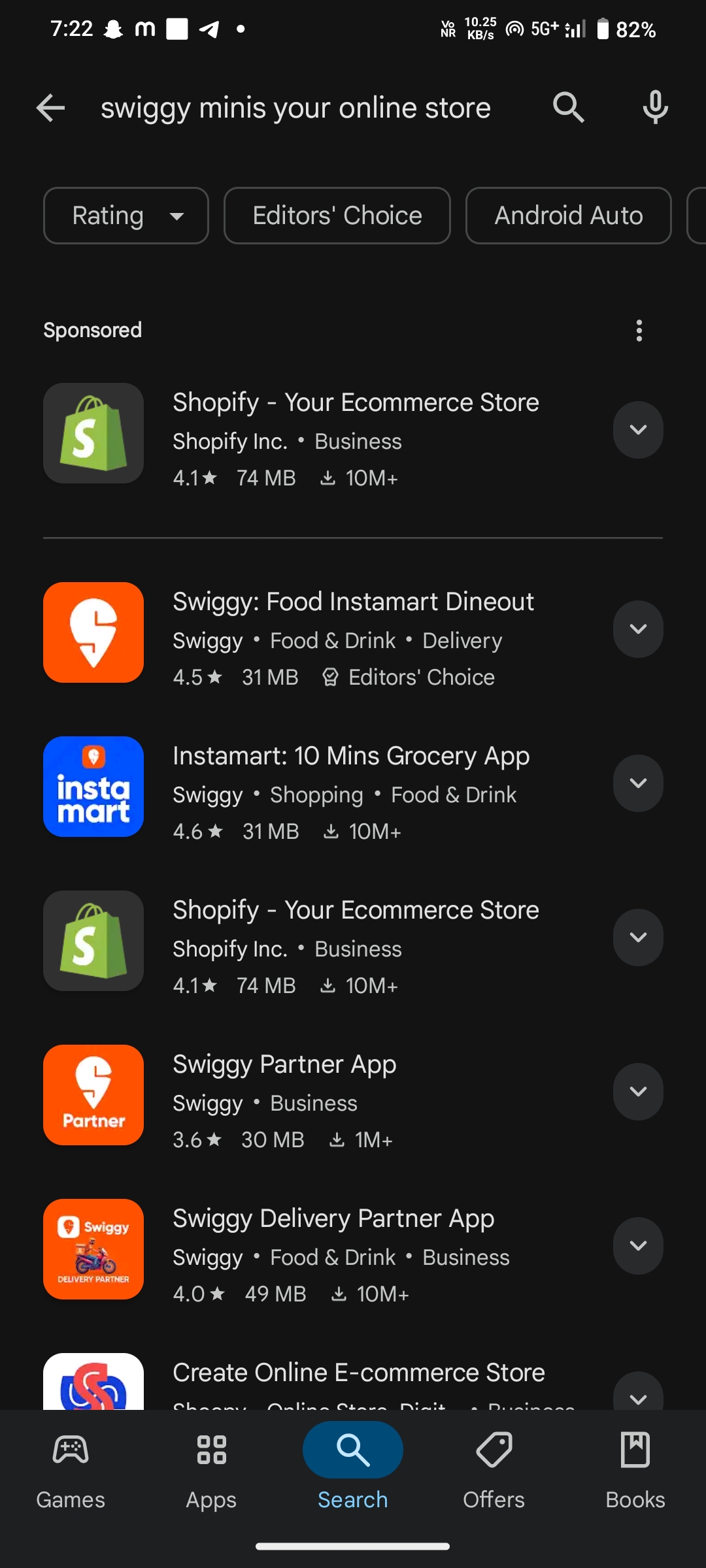Open Create Online E-commerce Store result
The image size is (706, 1568).
[358, 1373]
